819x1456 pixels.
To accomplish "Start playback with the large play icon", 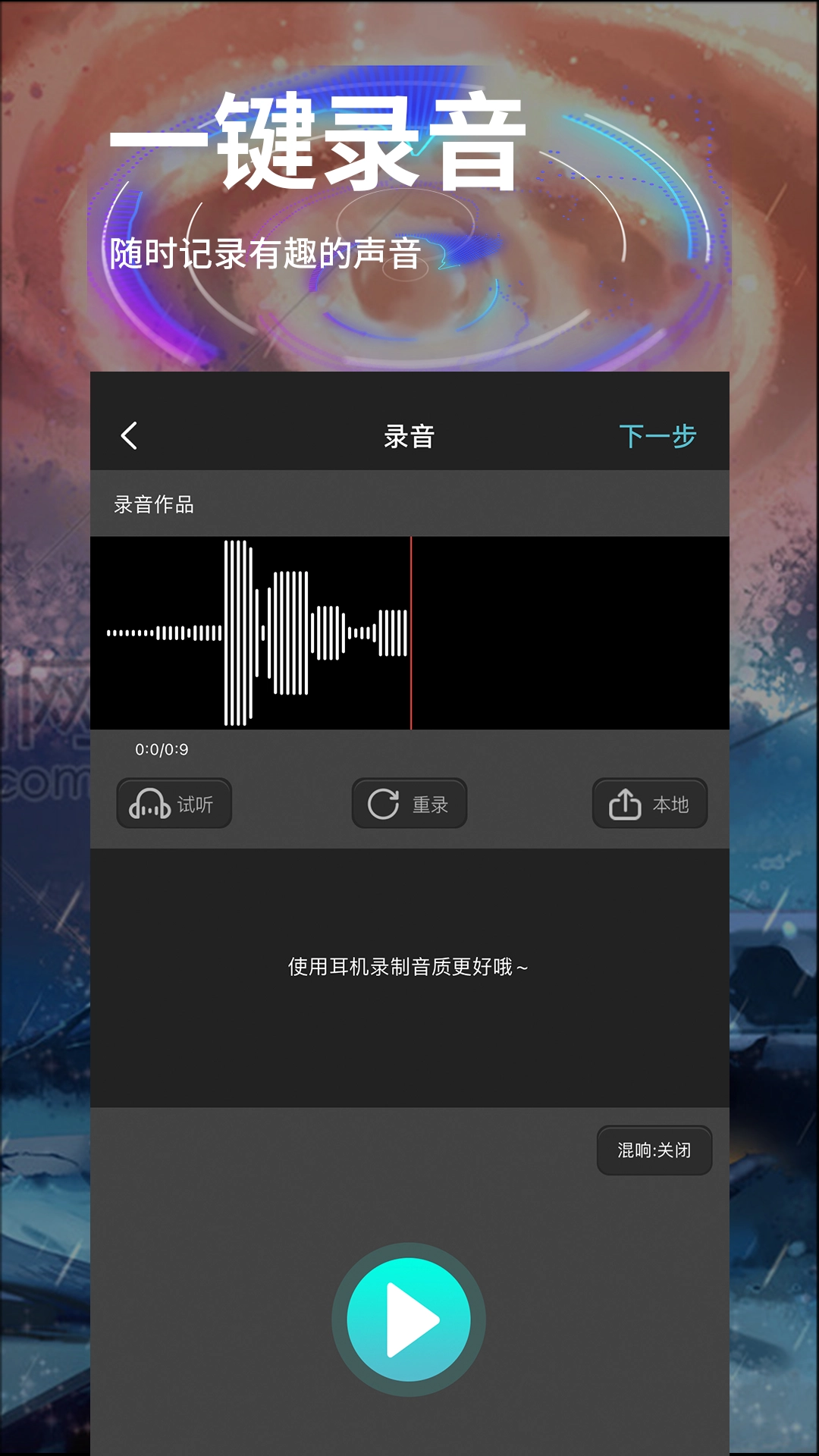I will (409, 1319).
